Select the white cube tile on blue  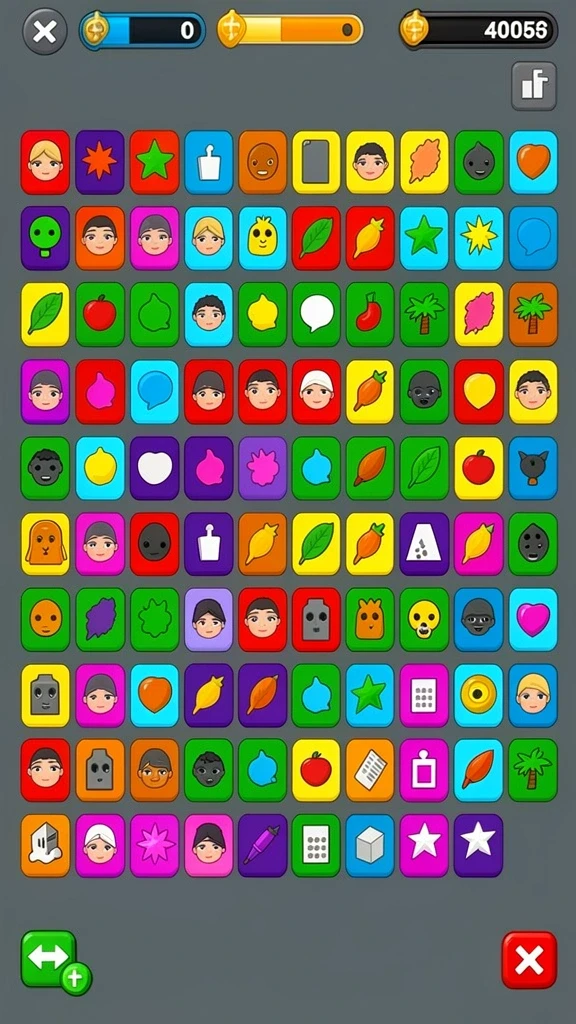370,845
